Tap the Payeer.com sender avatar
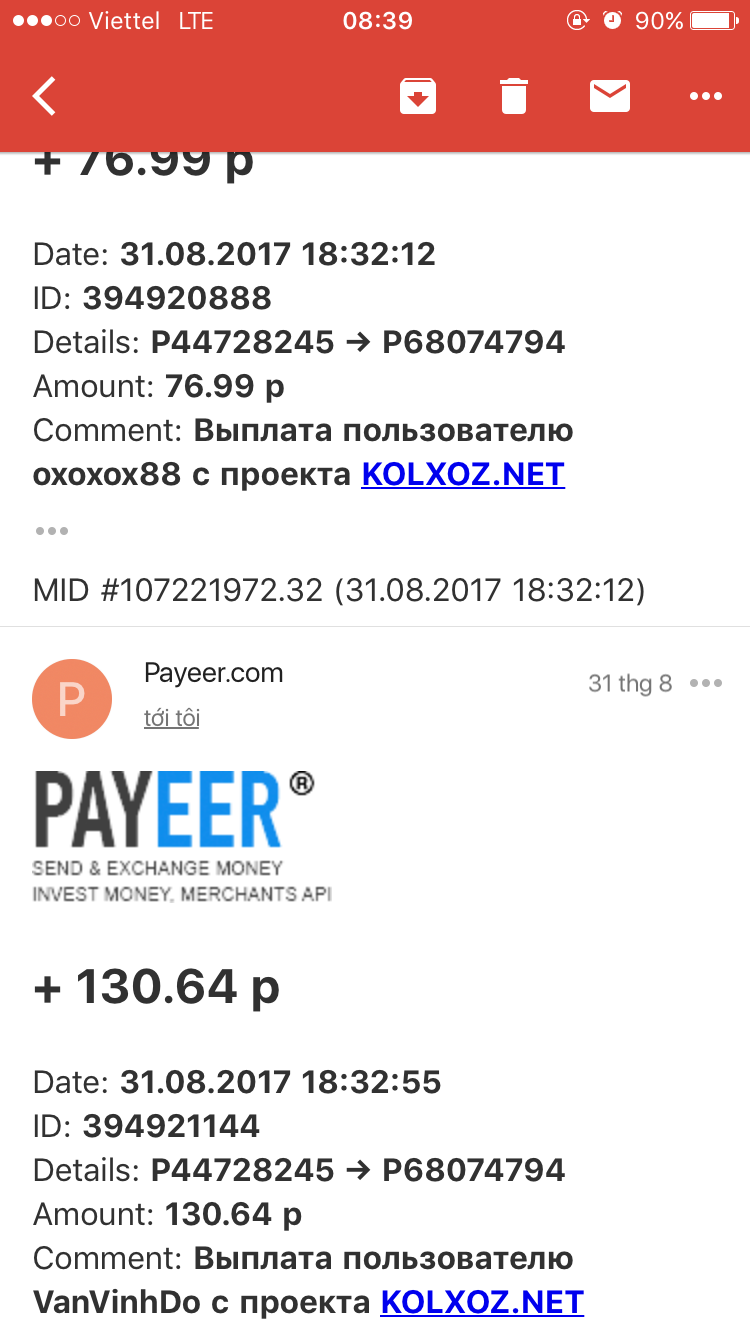 click(71, 699)
